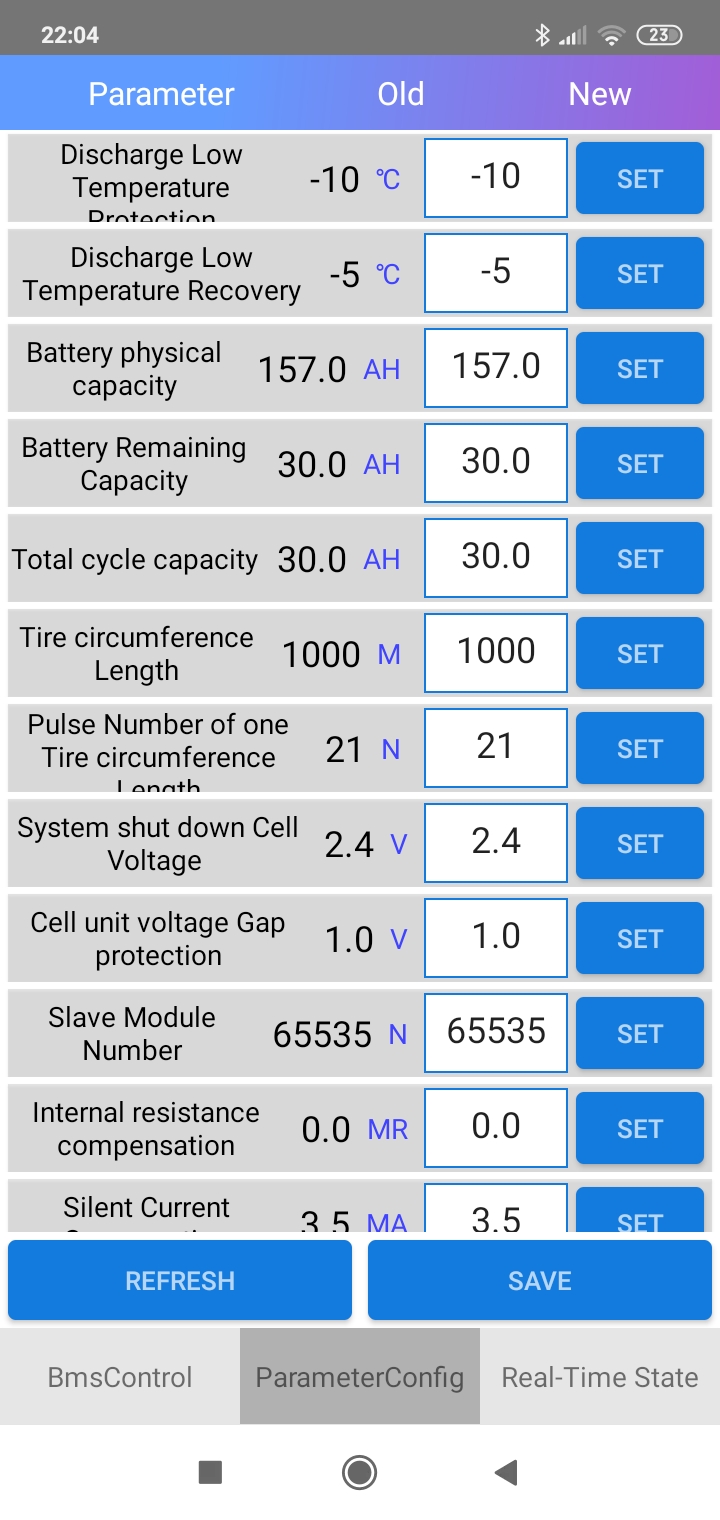Save the parameter changes
This screenshot has height=1520, width=720.
tap(540, 1280)
